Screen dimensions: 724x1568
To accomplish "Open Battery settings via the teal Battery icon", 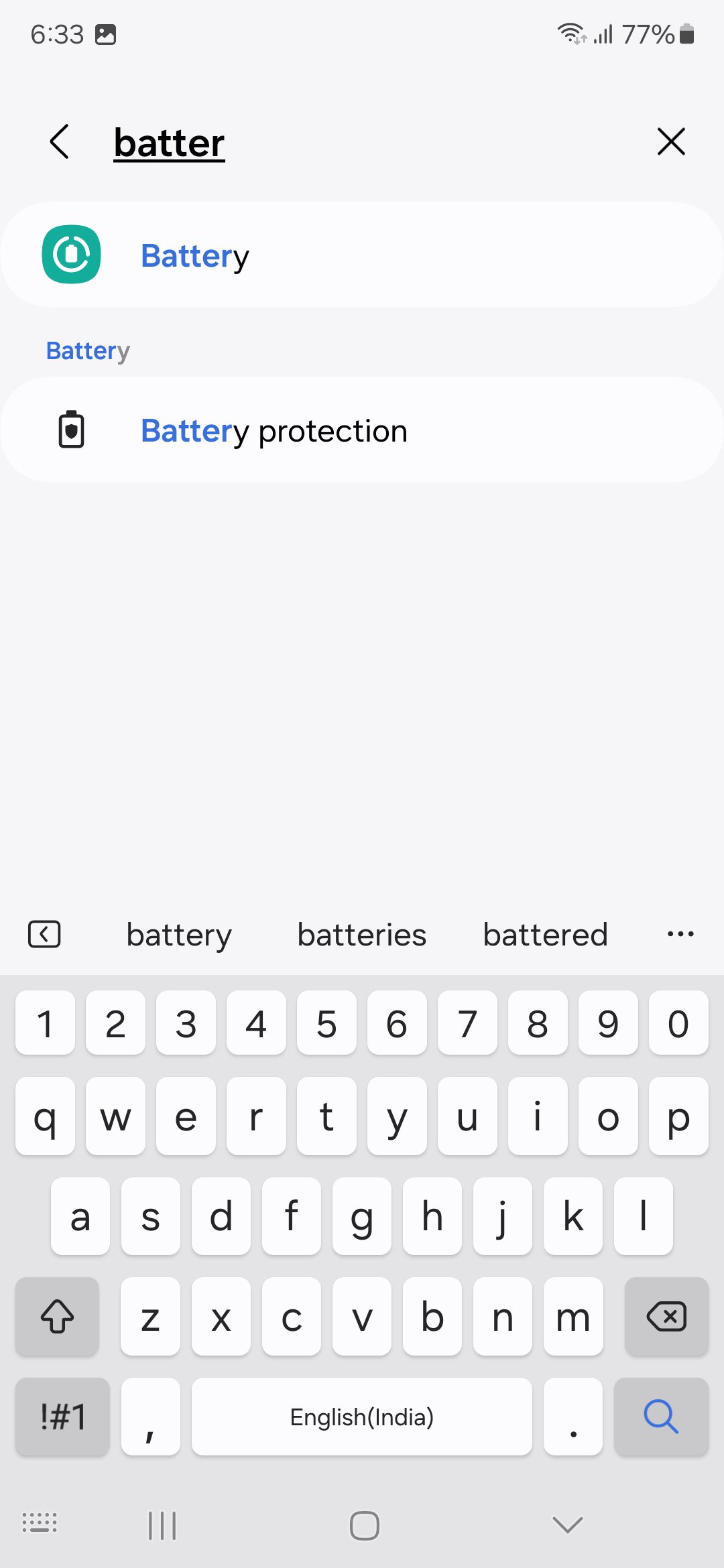I will [x=72, y=255].
